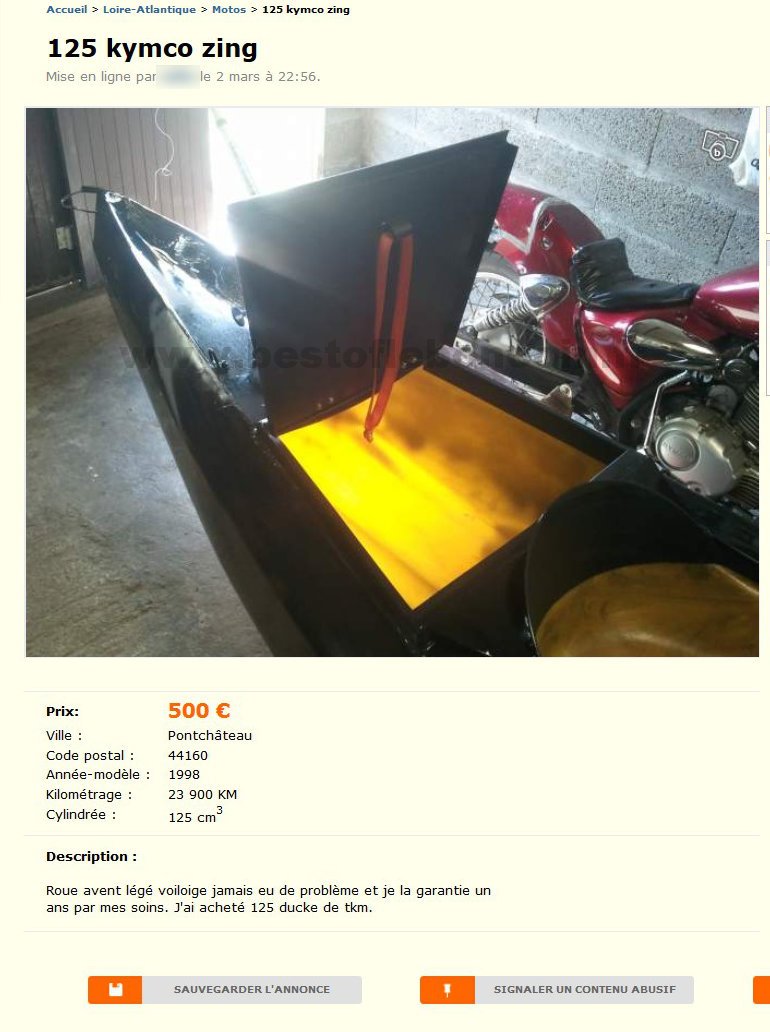Screen dimensions: 770x1032
Task: Open the Accueil breadcrumb link
Action: tap(66, 10)
